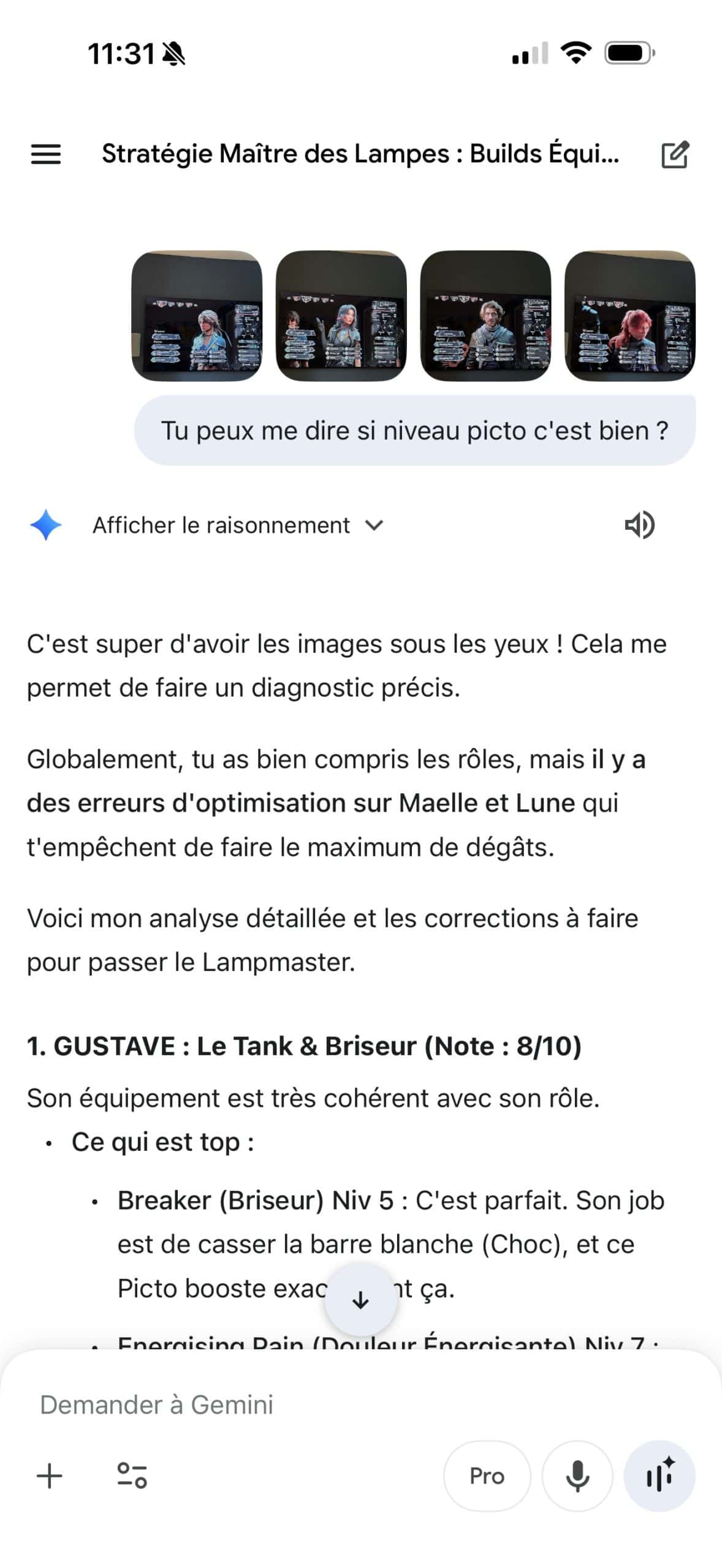View the fourth attached screenshot thumbnail
This screenshot has height=1568, width=722.
(x=629, y=315)
